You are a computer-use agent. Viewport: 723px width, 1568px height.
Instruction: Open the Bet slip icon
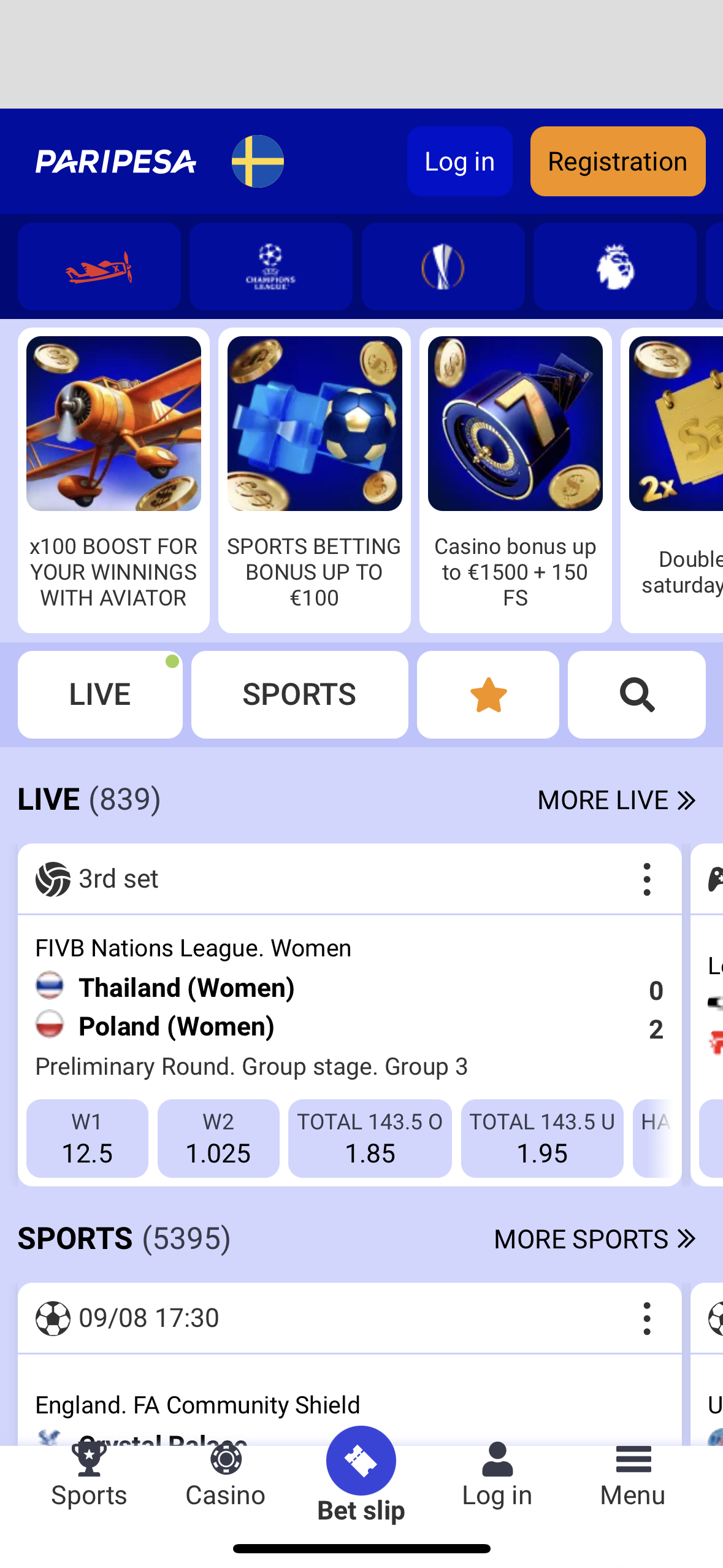click(361, 1459)
